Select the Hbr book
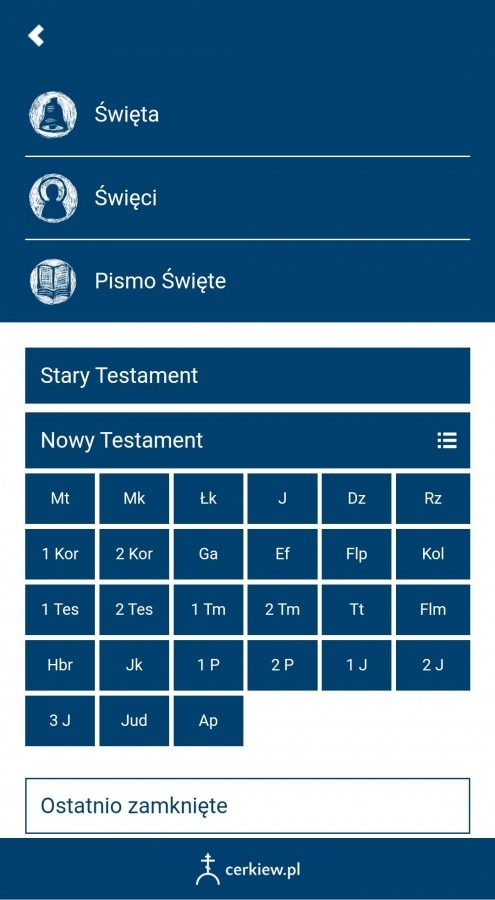495x900 pixels. tap(60, 665)
